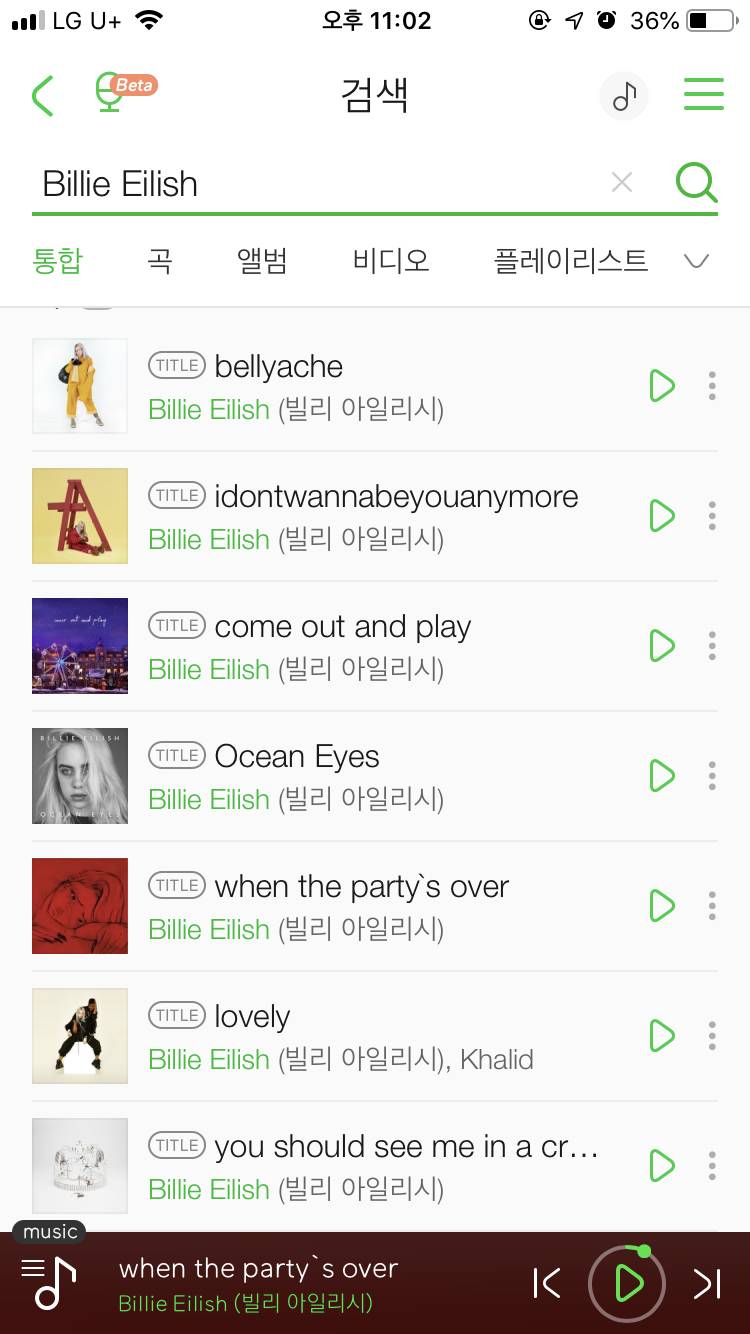
Task: Open the Beta voice search microphone
Action: [x=112, y=94]
